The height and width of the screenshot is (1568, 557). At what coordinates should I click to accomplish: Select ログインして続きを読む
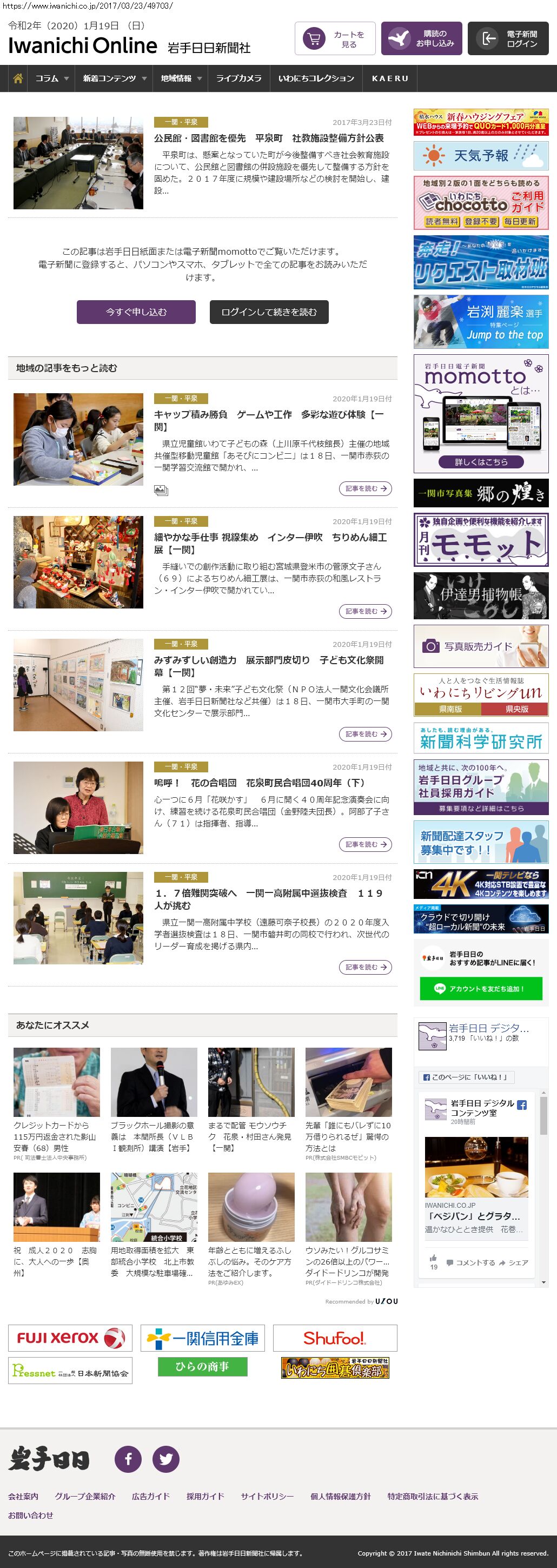click(x=269, y=312)
